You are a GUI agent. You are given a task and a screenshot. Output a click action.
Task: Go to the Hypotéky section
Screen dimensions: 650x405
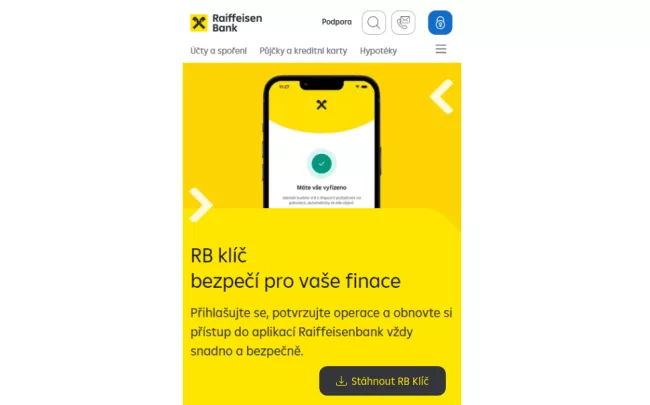click(378, 50)
